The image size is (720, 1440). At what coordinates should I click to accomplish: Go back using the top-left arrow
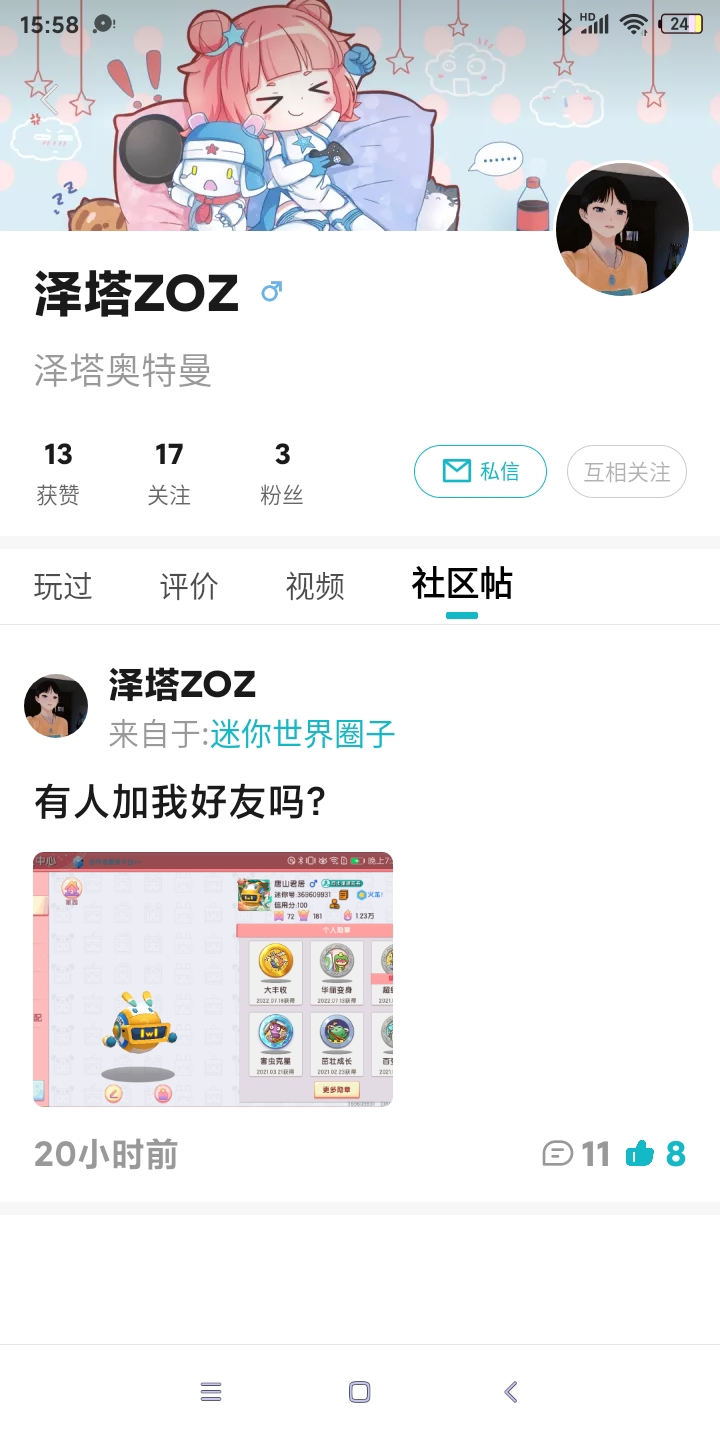[x=49, y=99]
